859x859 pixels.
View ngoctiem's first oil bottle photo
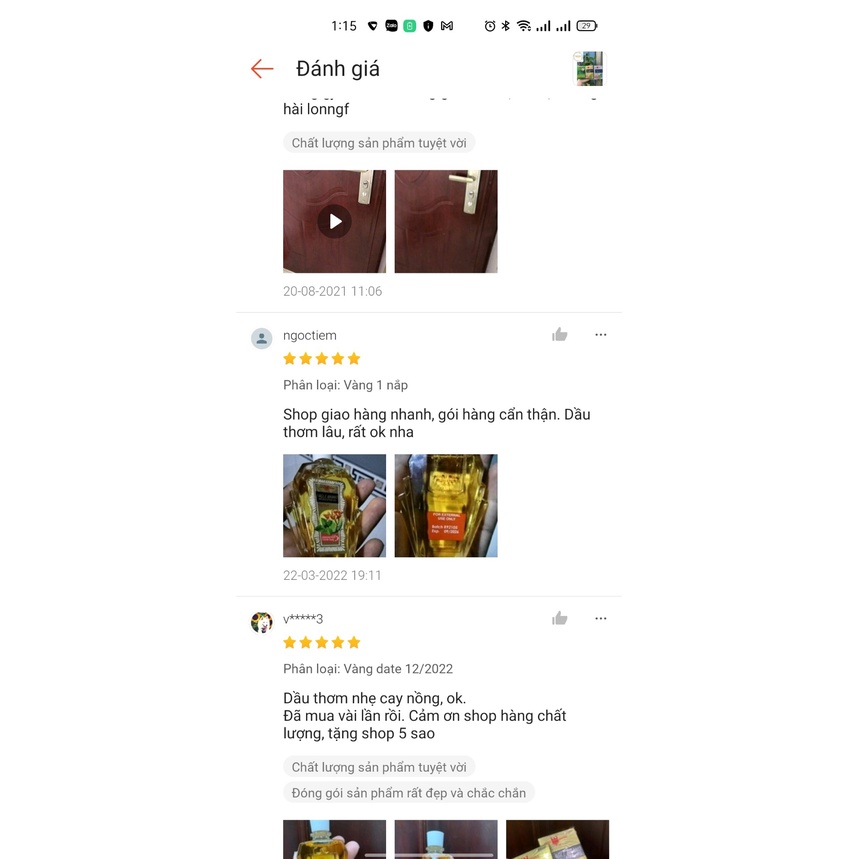pos(334,505)
